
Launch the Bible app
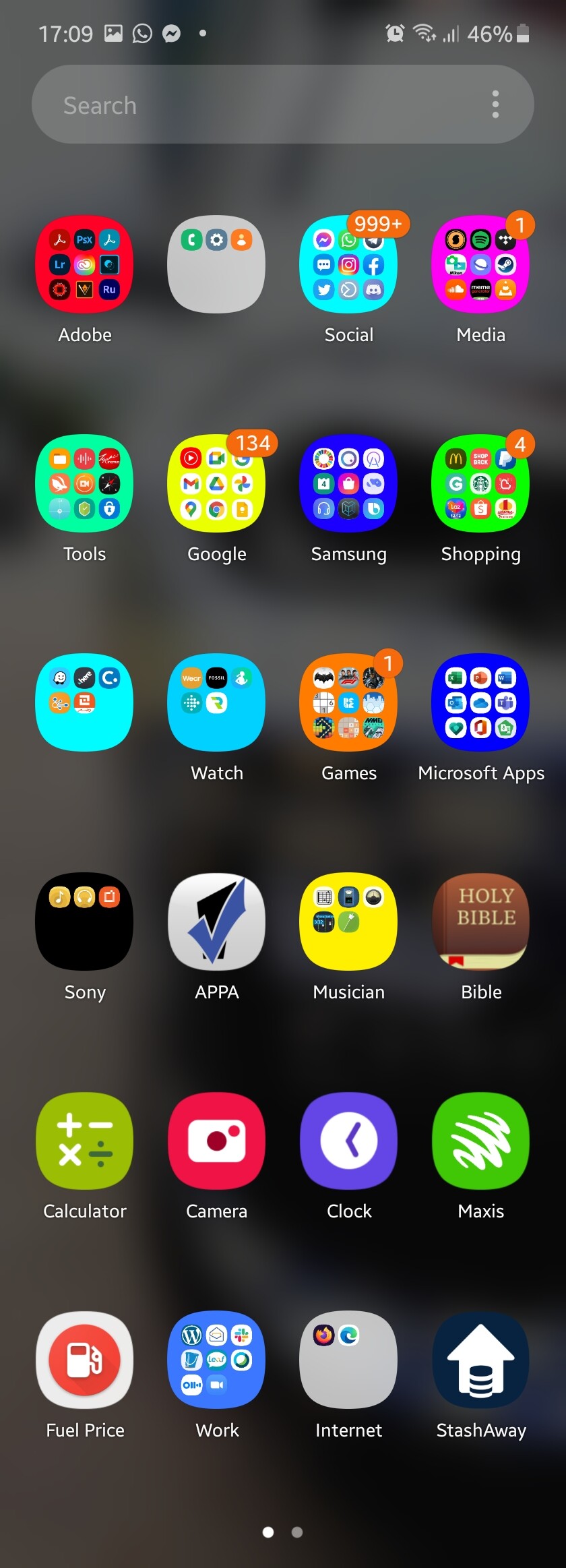point(480,922)
